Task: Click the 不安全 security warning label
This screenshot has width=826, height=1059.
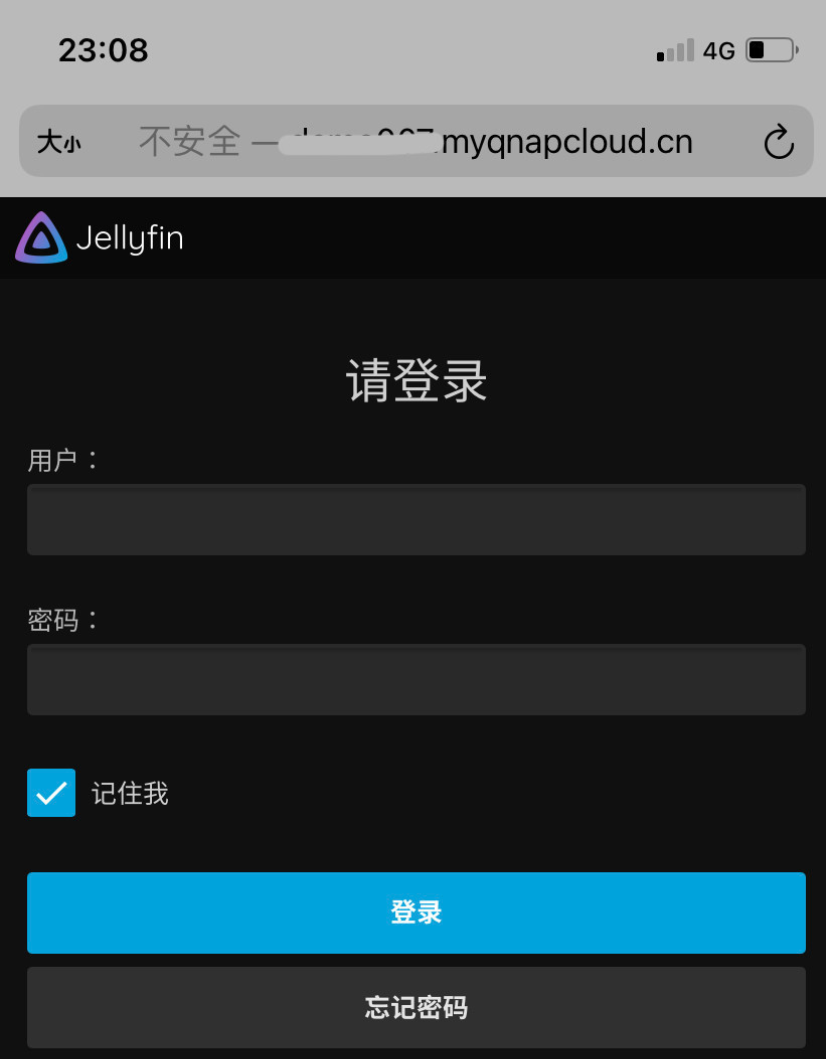Action: pyautogui.click(x=190, y=141)
